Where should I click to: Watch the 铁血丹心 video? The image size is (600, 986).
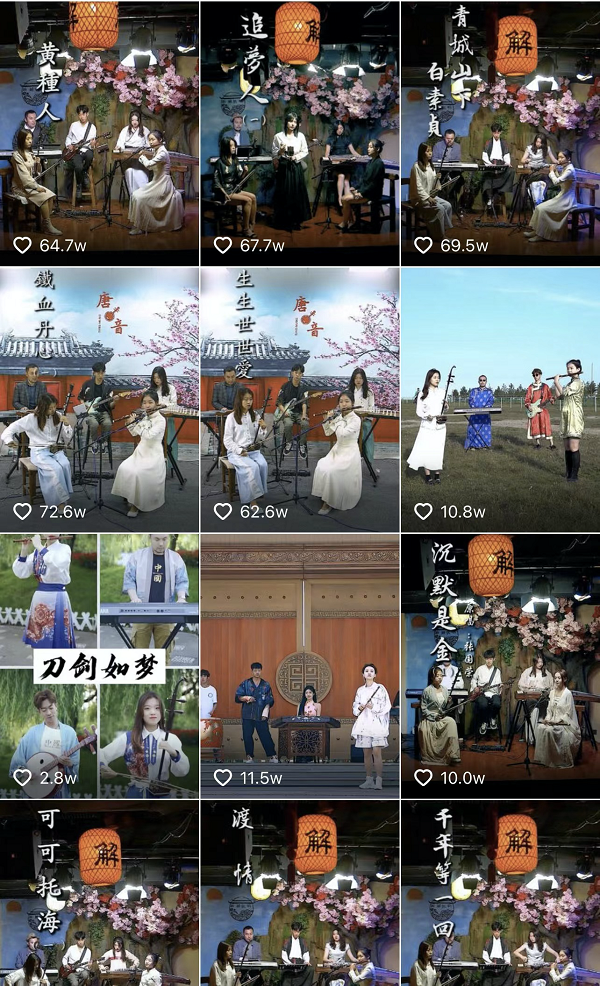pyautogui.click(x=99, y=398)
